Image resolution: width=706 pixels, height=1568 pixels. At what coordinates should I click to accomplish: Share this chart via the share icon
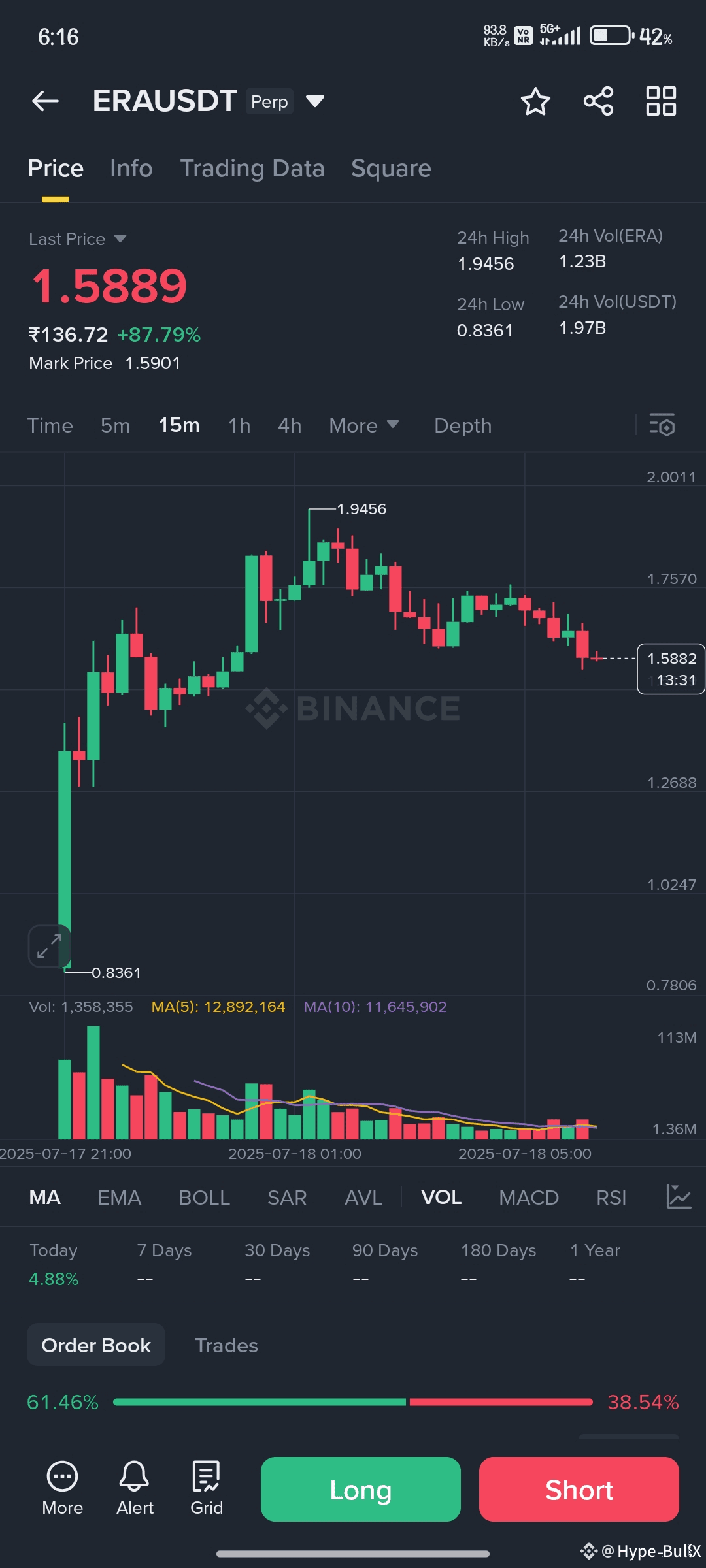click(x=598, y=101)
